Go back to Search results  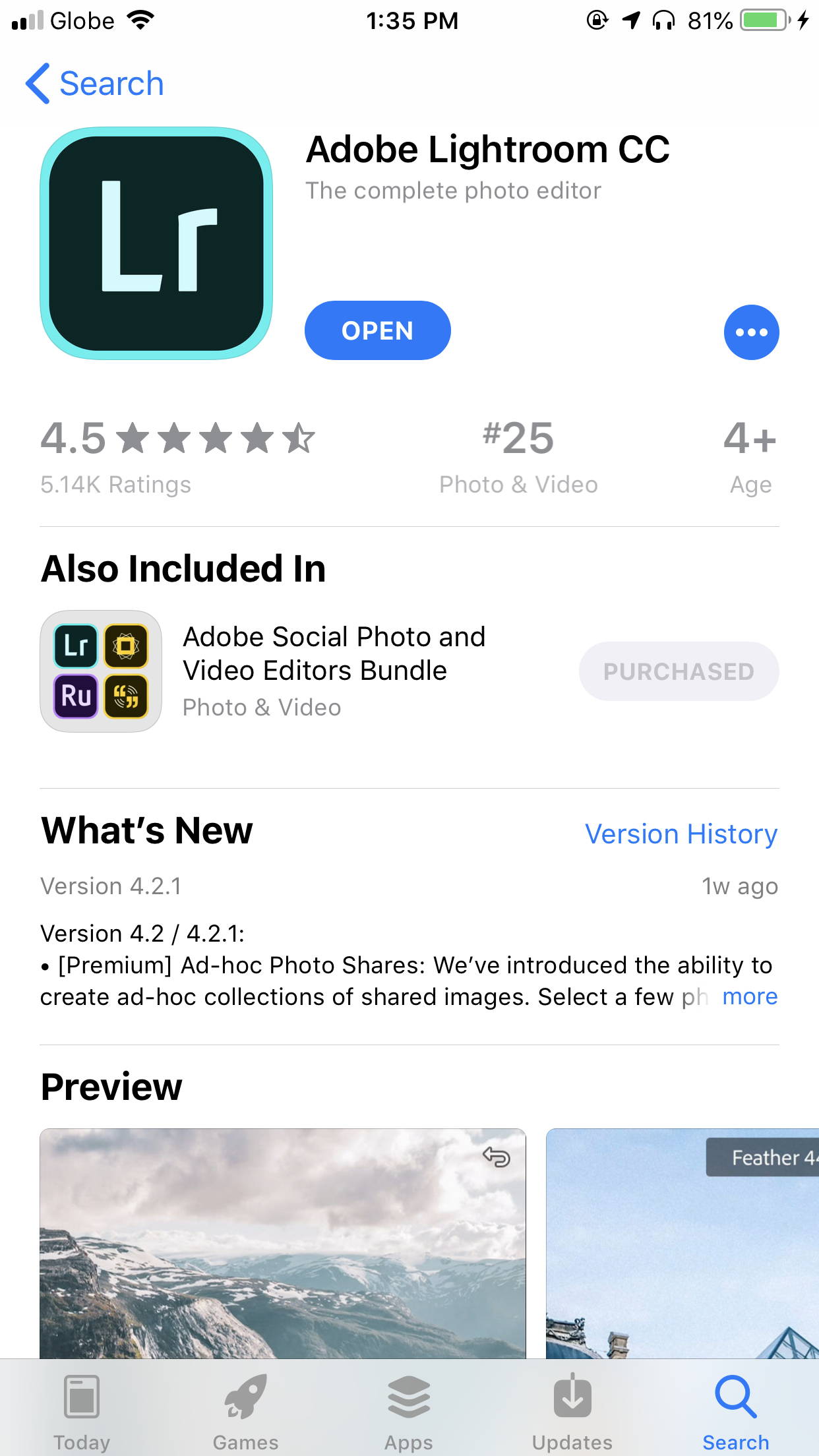[94, 84]
